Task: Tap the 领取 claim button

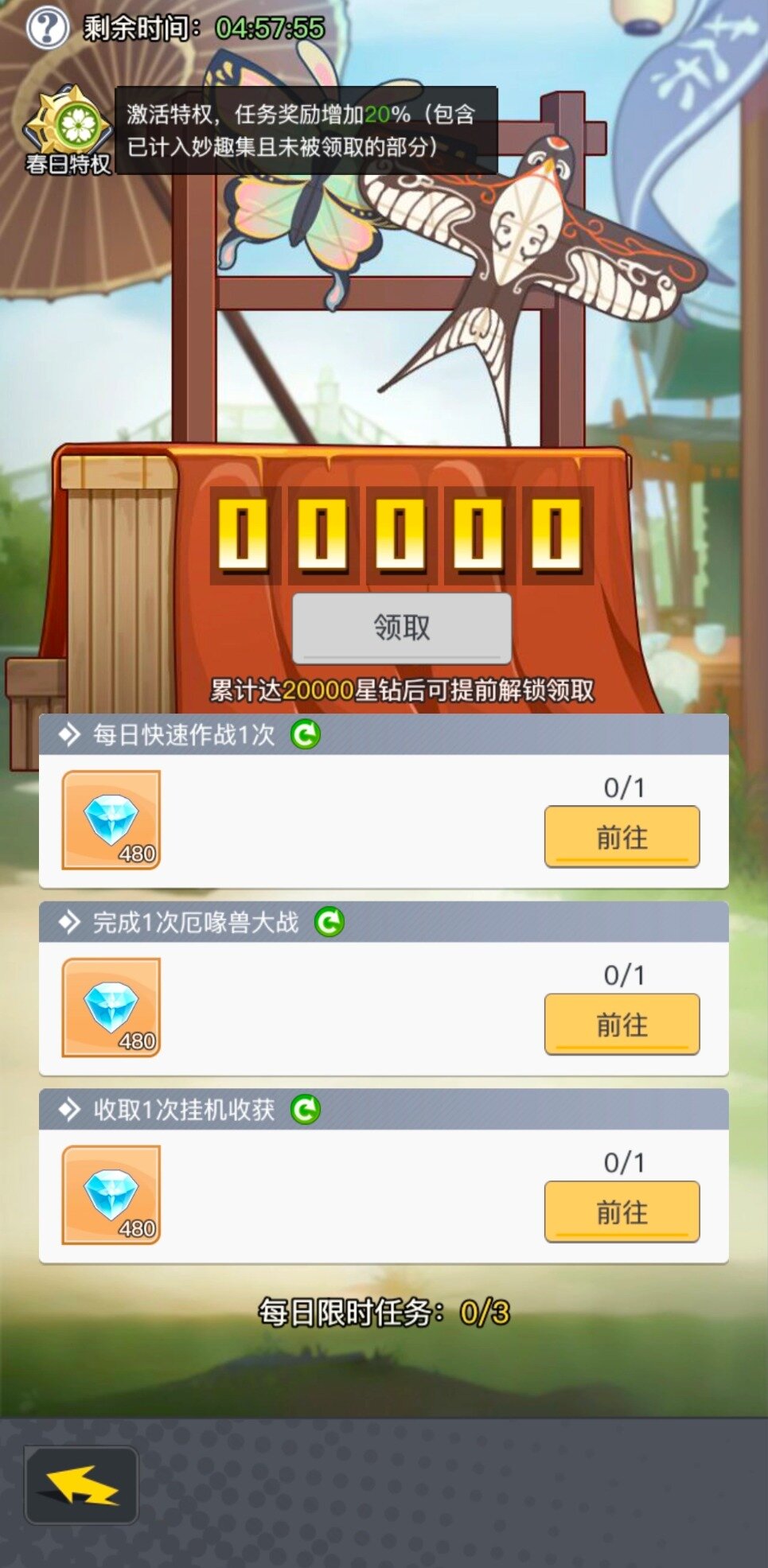Action: coord(402,628)
